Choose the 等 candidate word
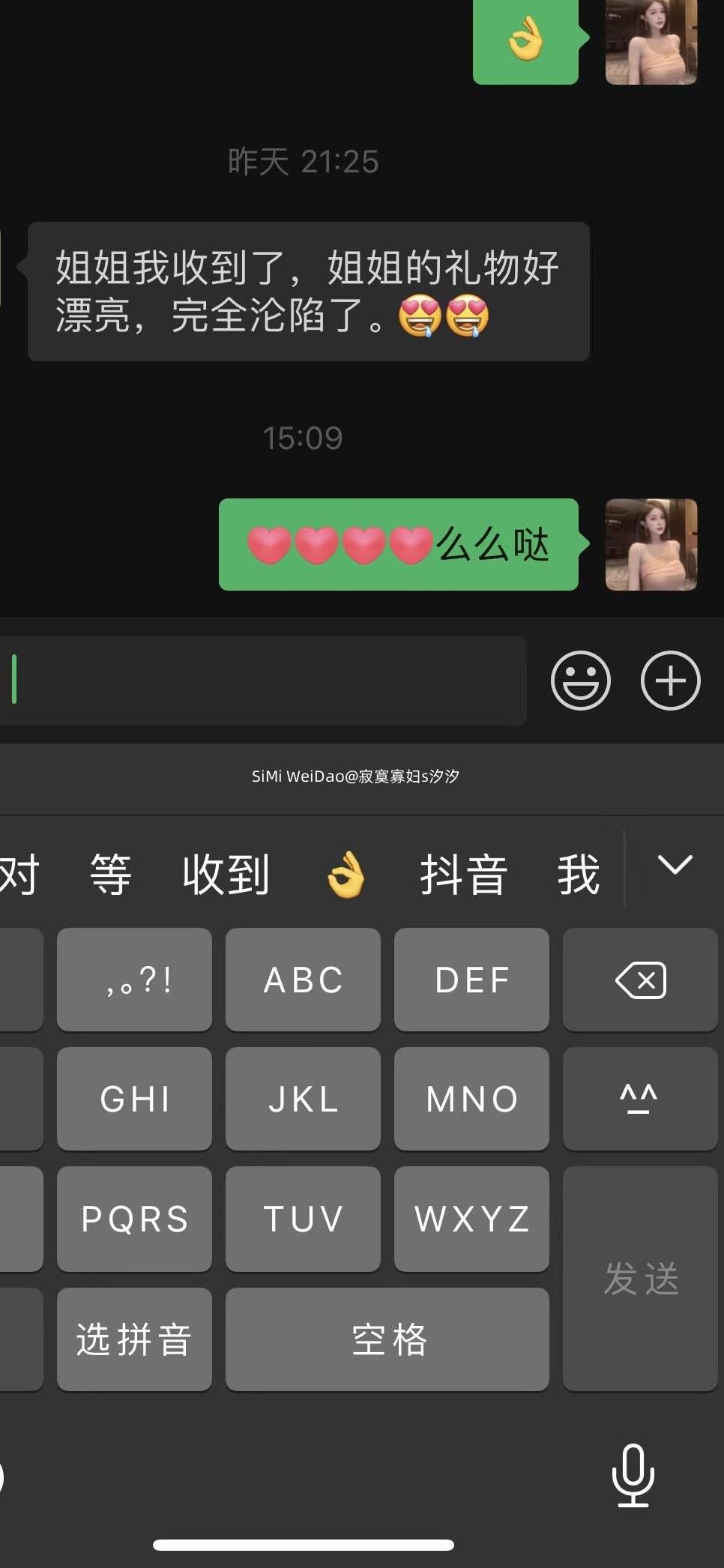Screen dimensions: 724x1568 tap(111, 875)
